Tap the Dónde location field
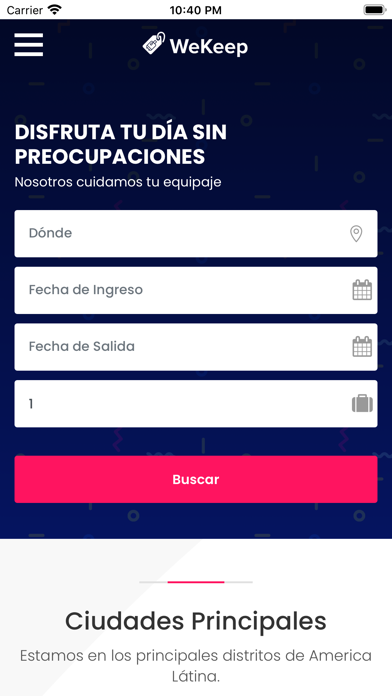This screenshot has height=696, width=392. tap(196, 233)
